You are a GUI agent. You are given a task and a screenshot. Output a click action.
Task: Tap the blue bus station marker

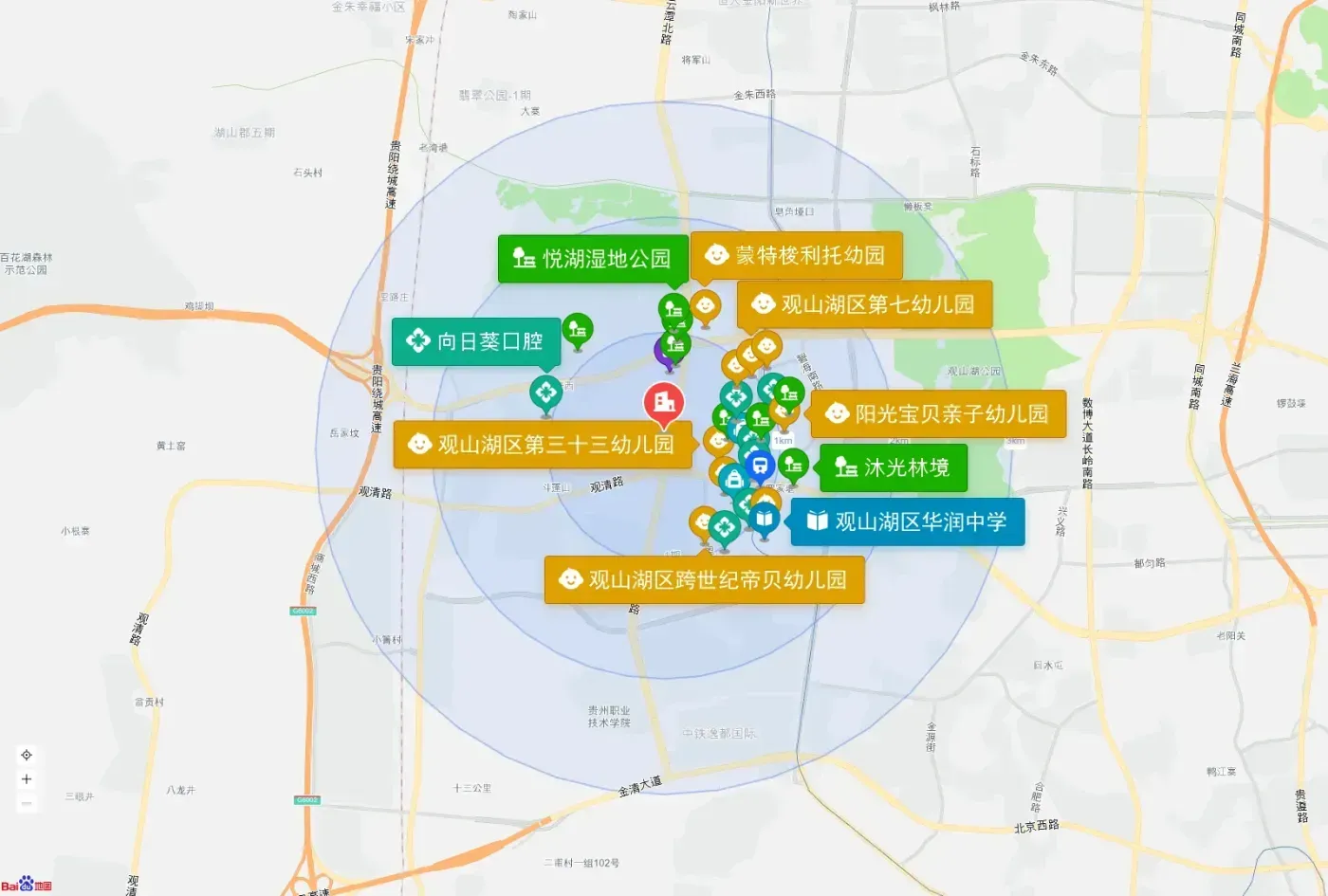tap(759, 466)
